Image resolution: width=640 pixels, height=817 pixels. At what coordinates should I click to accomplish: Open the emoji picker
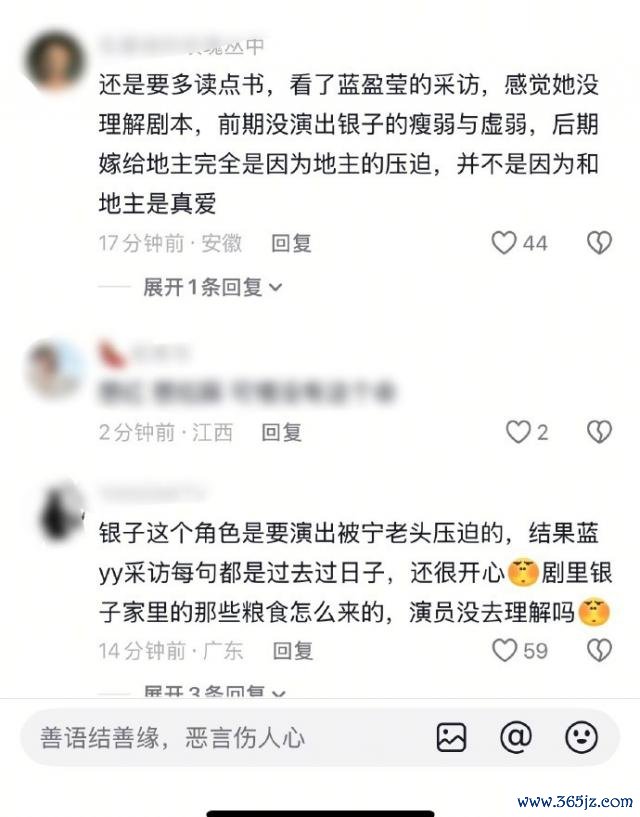(581, 738)
